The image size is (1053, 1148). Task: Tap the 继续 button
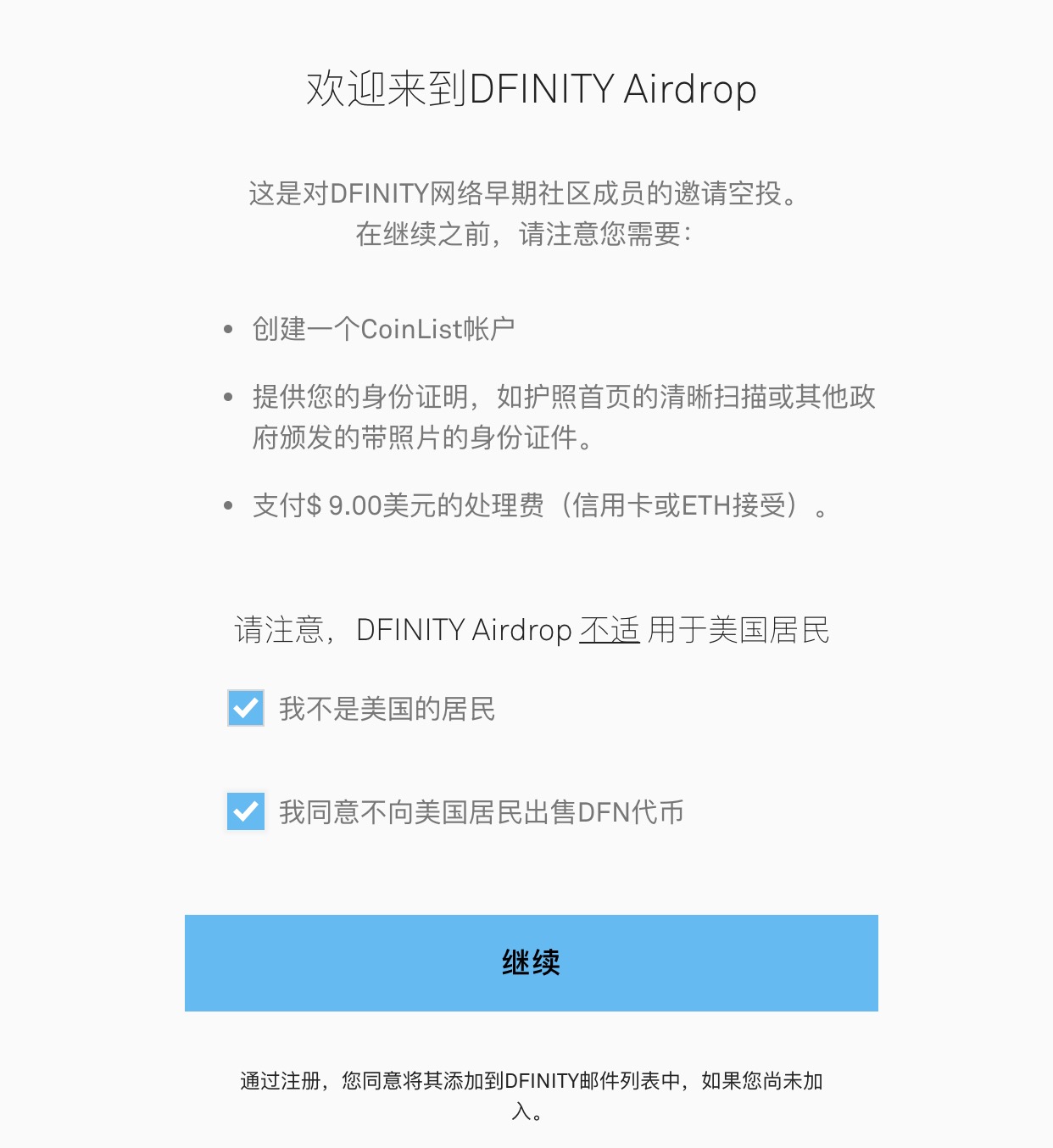point(531,962)
